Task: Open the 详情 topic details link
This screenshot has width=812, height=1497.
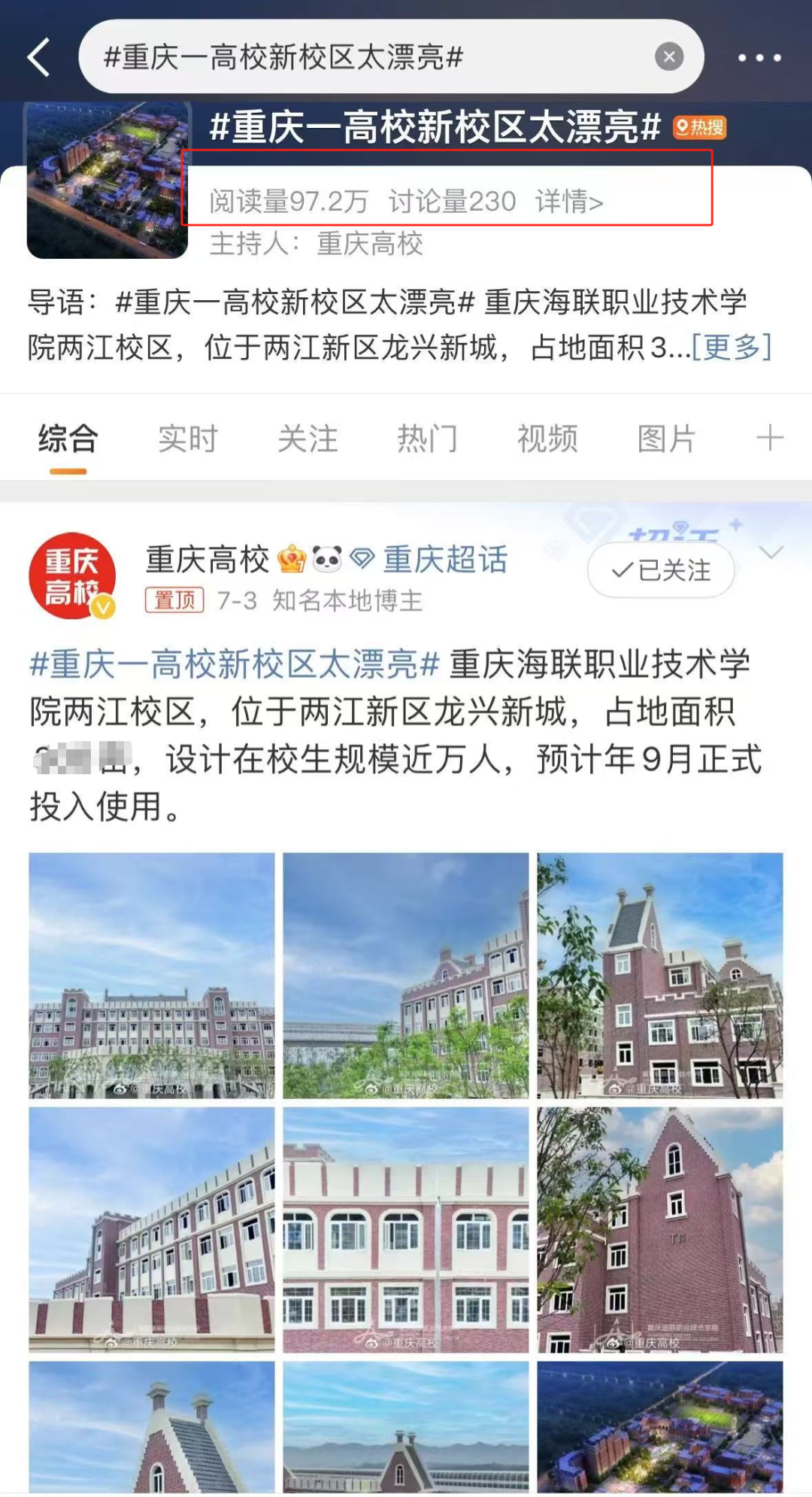Action: [568, 202]
